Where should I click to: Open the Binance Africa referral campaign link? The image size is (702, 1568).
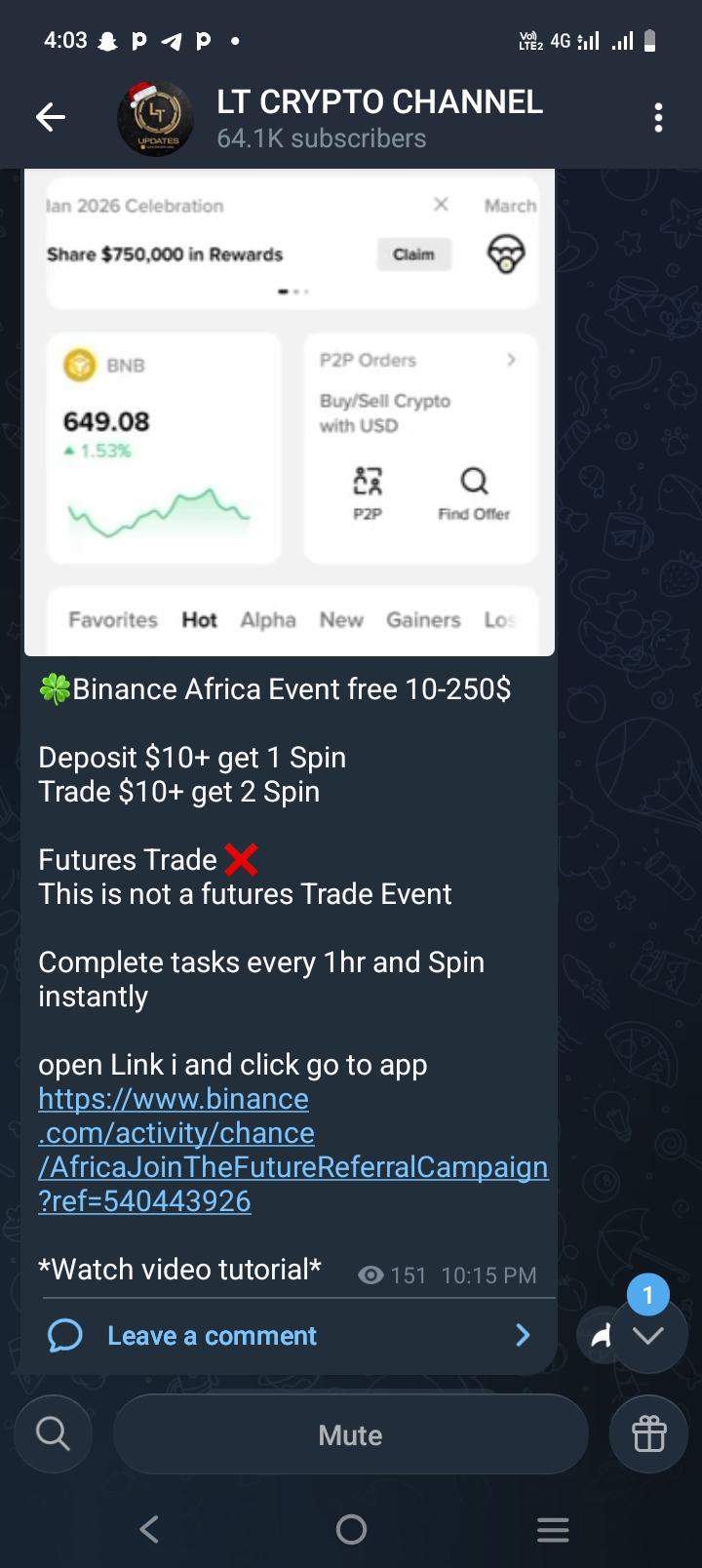tap(292, 1150)
